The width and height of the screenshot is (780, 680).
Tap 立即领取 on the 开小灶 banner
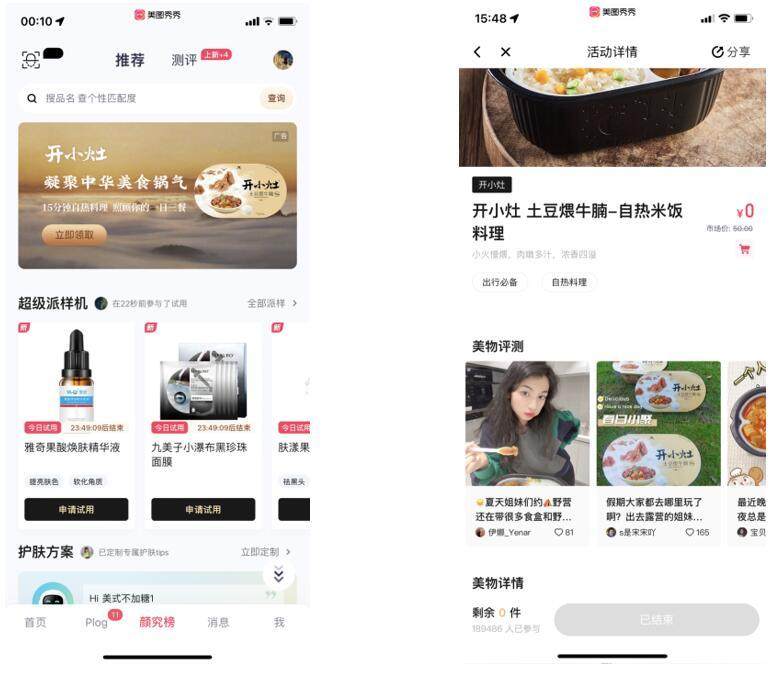(x=74, y=235)
